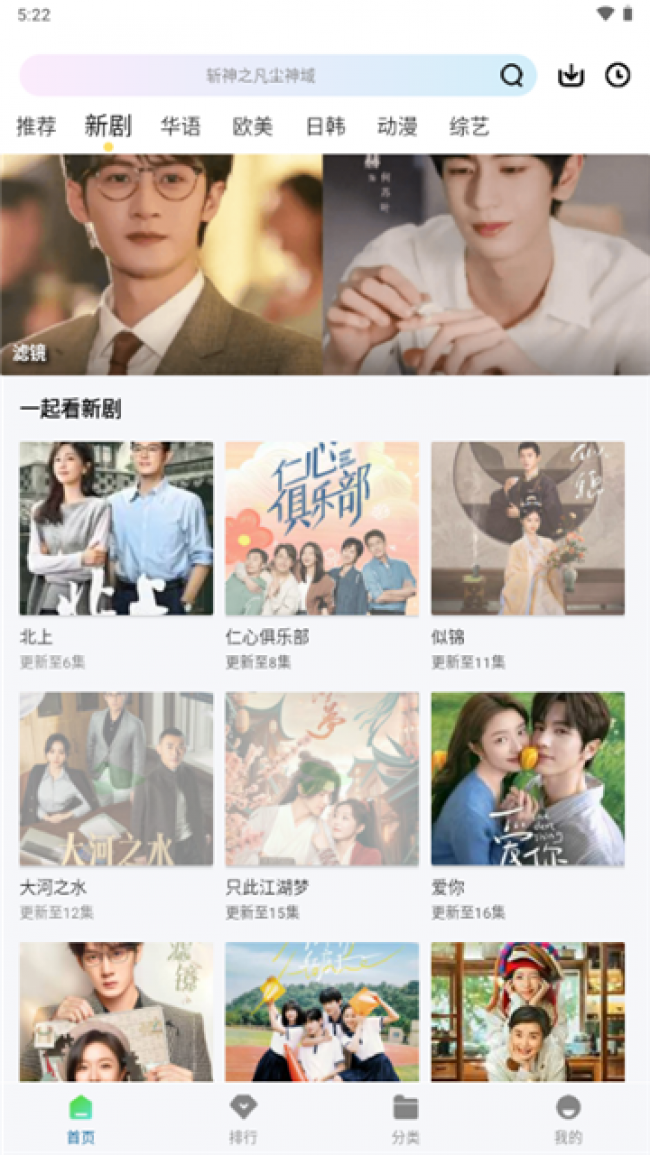Open the 滤镜 banner
Viewport: 650px width, 1155px height.
161,264
